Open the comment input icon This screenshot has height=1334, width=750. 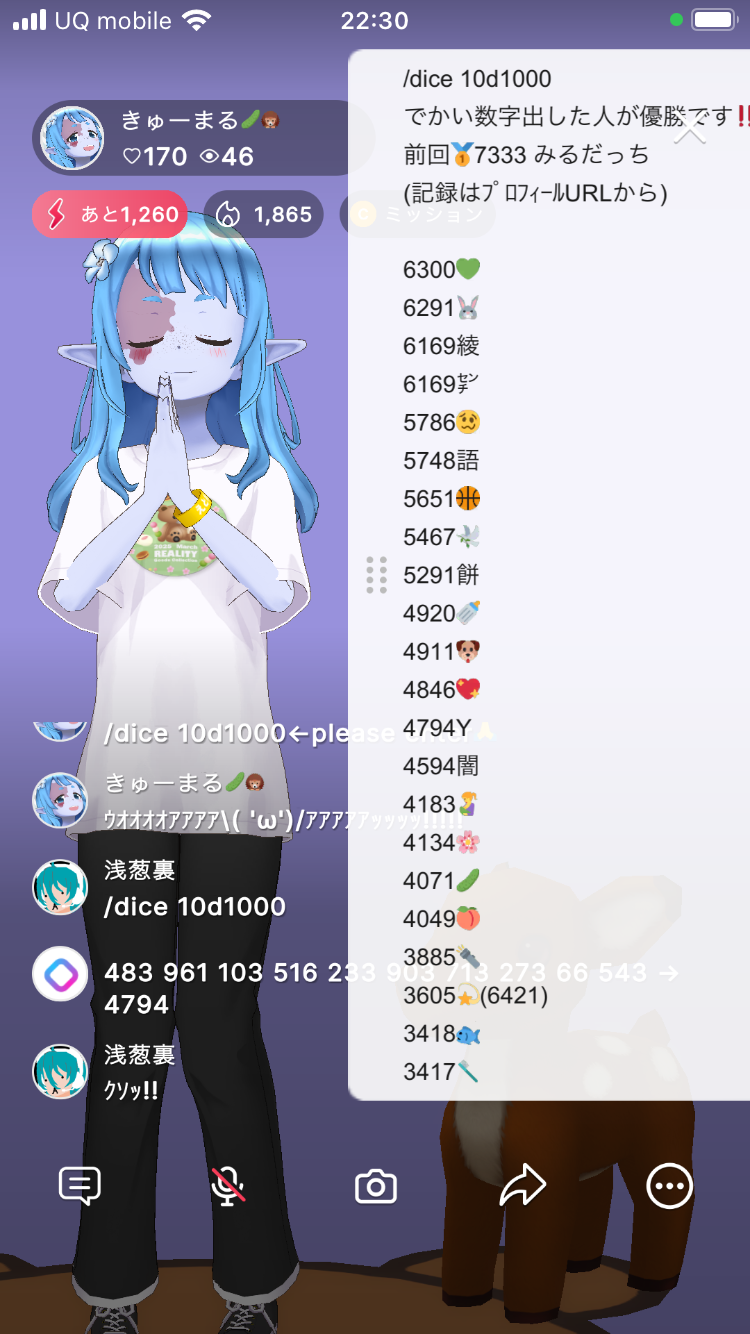click(80, 1187)
